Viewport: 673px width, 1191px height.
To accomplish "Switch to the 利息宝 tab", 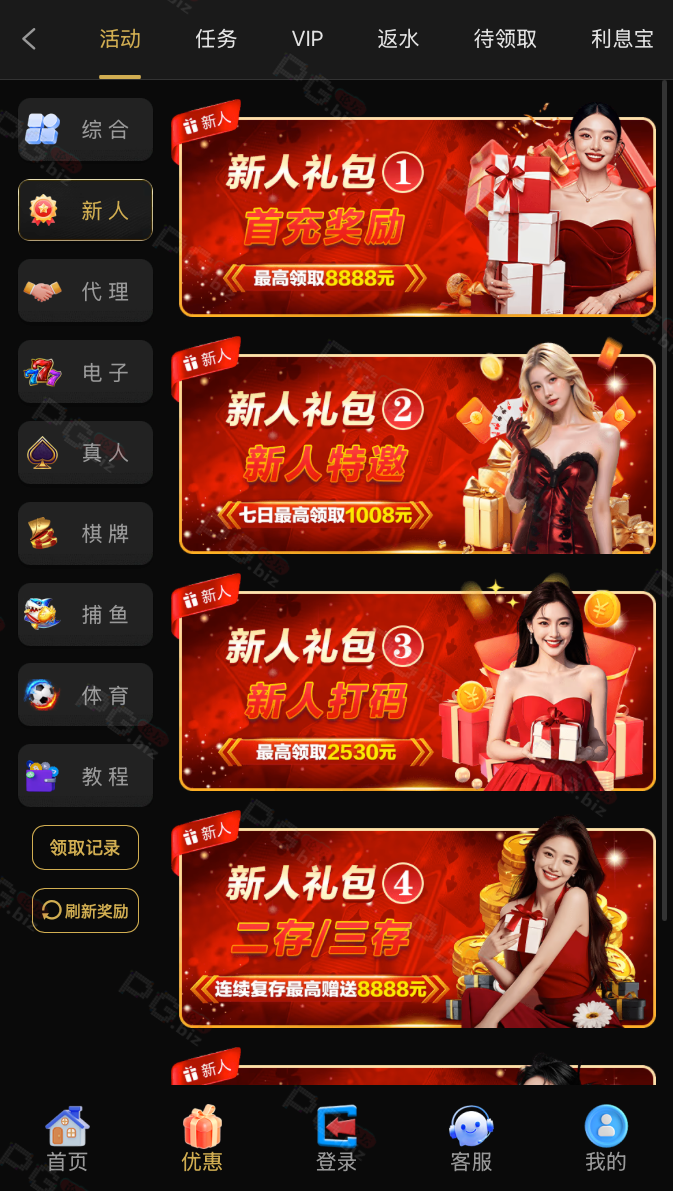I will click(622, 39).
